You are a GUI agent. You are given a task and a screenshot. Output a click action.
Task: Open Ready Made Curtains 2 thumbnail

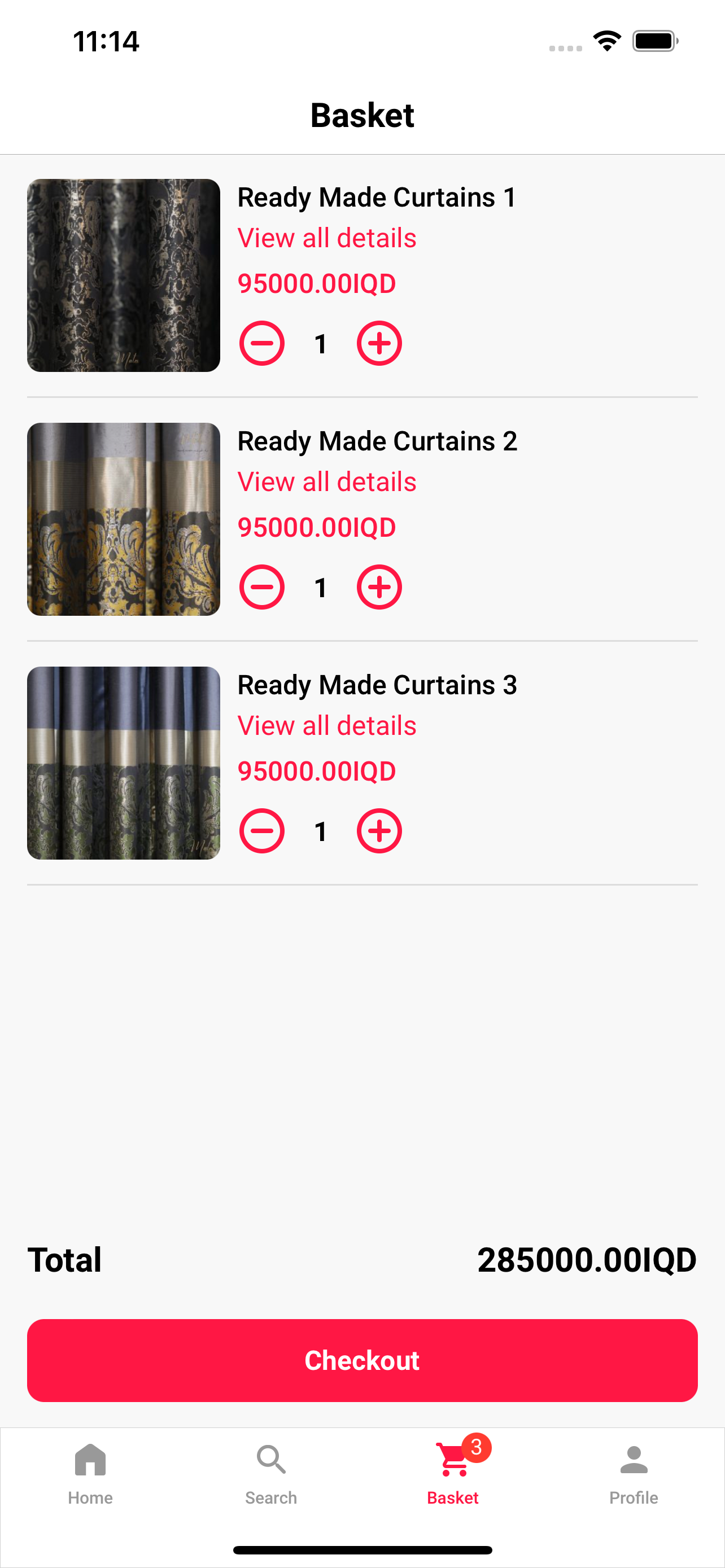(124, 519)
